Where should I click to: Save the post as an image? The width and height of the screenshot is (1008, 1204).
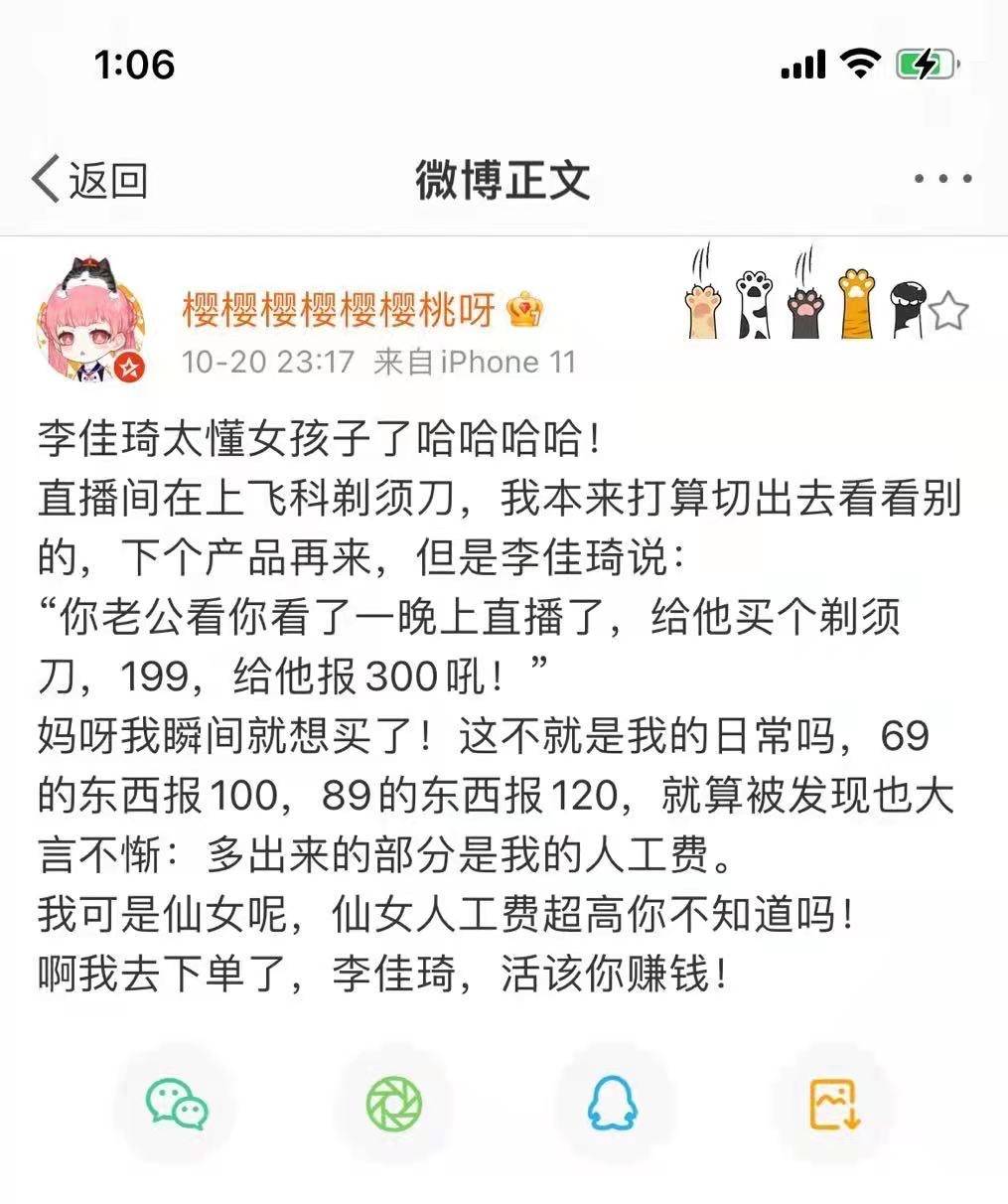pyautogui.click(x=833, y=1104)
